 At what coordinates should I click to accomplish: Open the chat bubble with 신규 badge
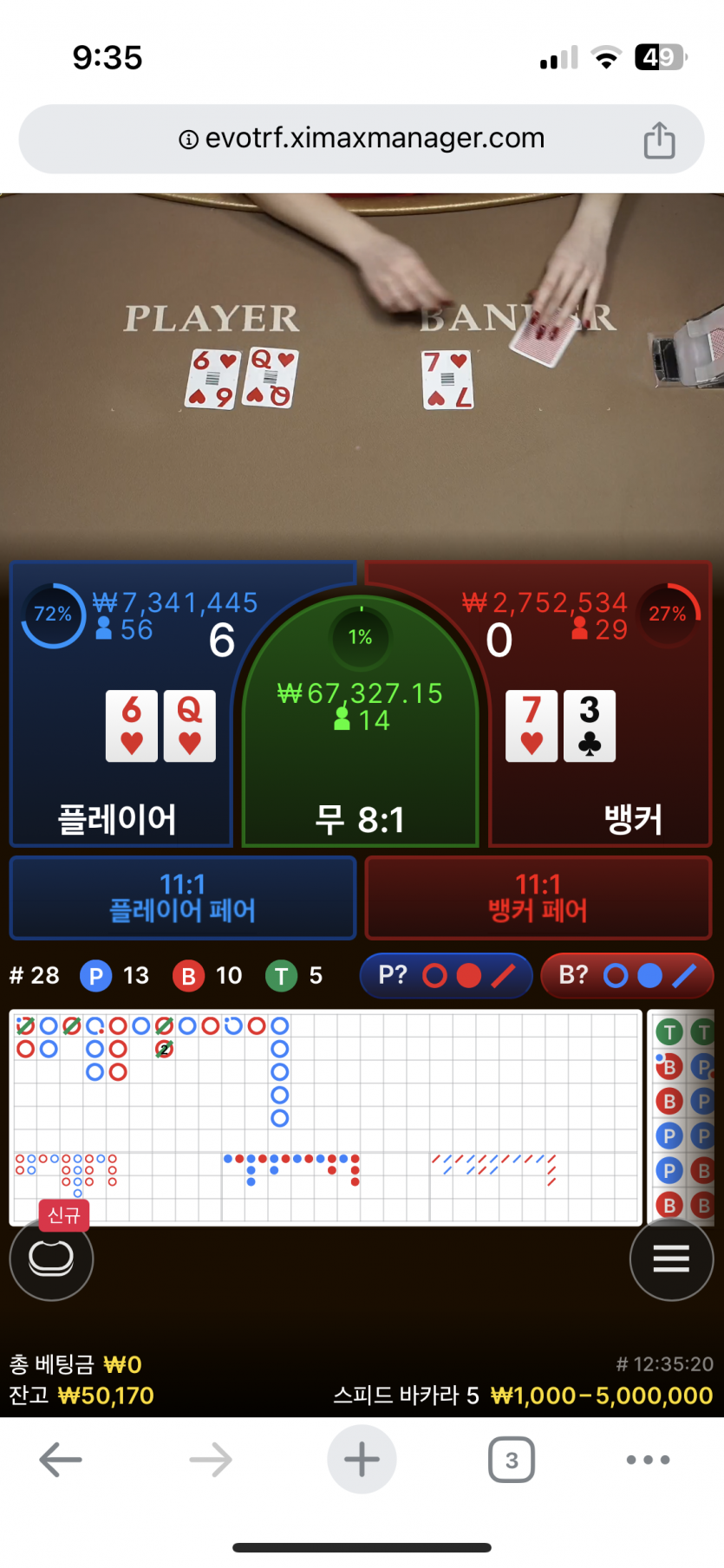coord(51,1258)
